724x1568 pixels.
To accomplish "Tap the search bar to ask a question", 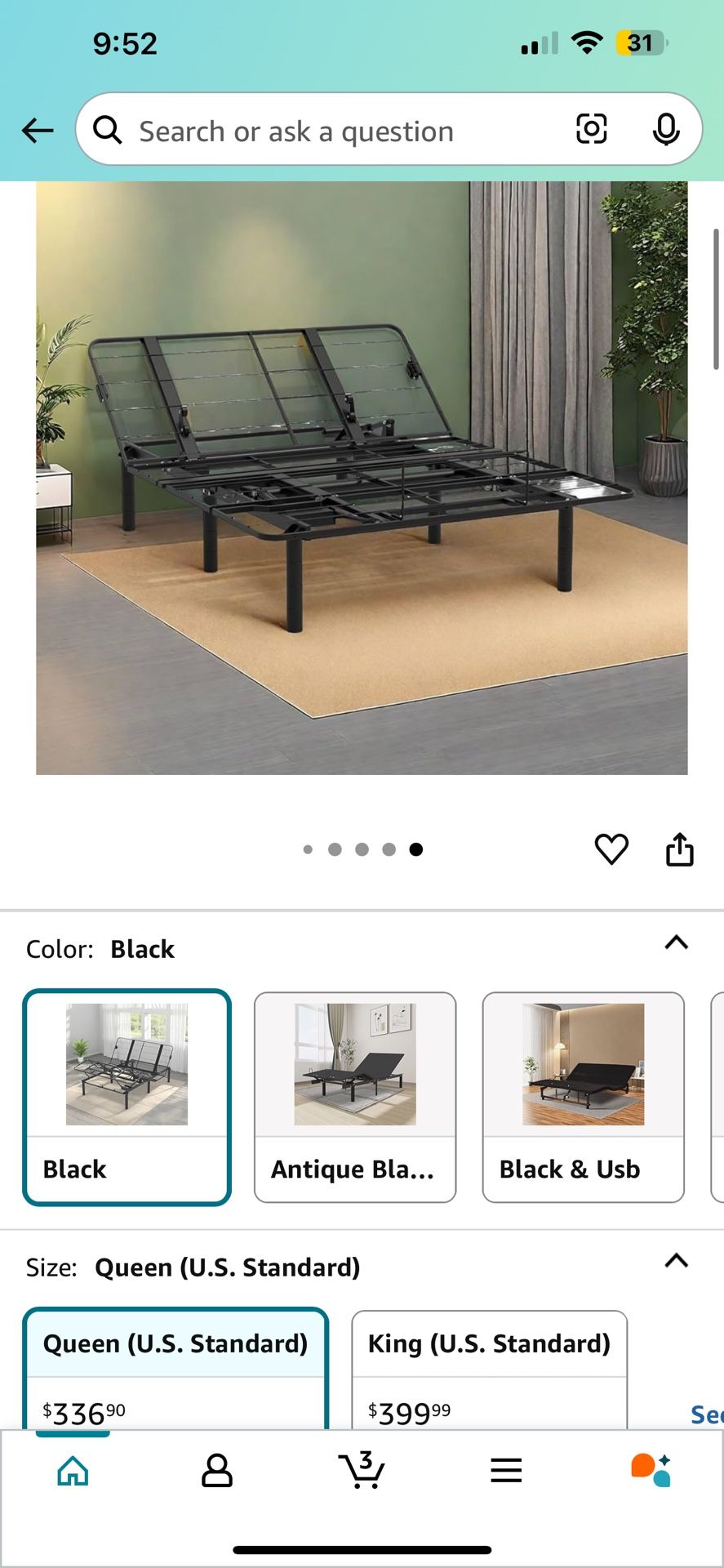I will pyautogui.click(x=326, y=131).
